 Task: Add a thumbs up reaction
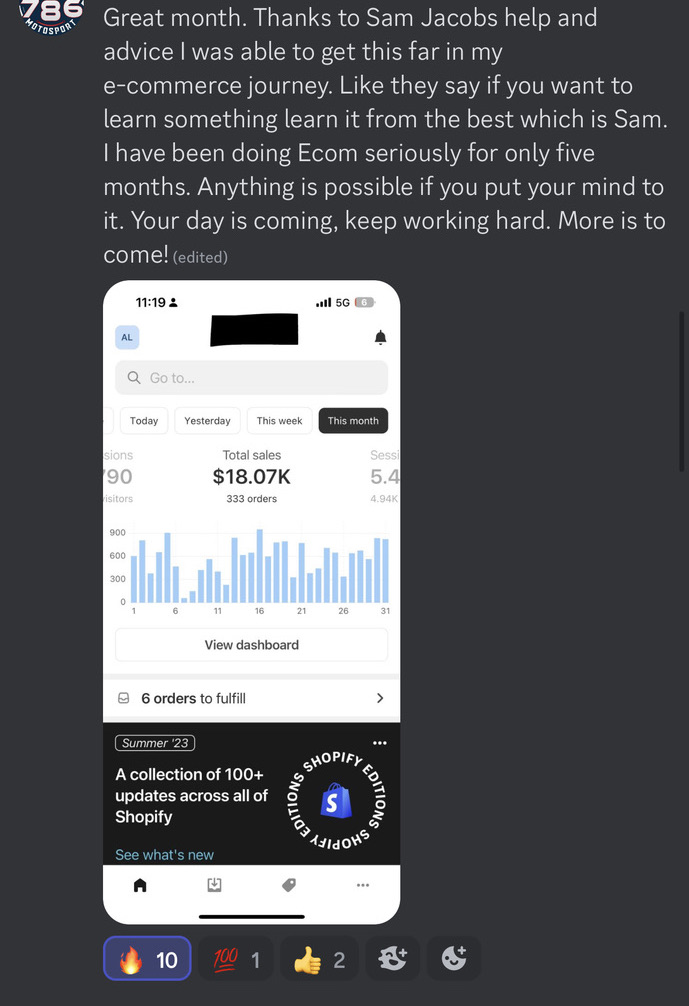(x=320, y=960)
